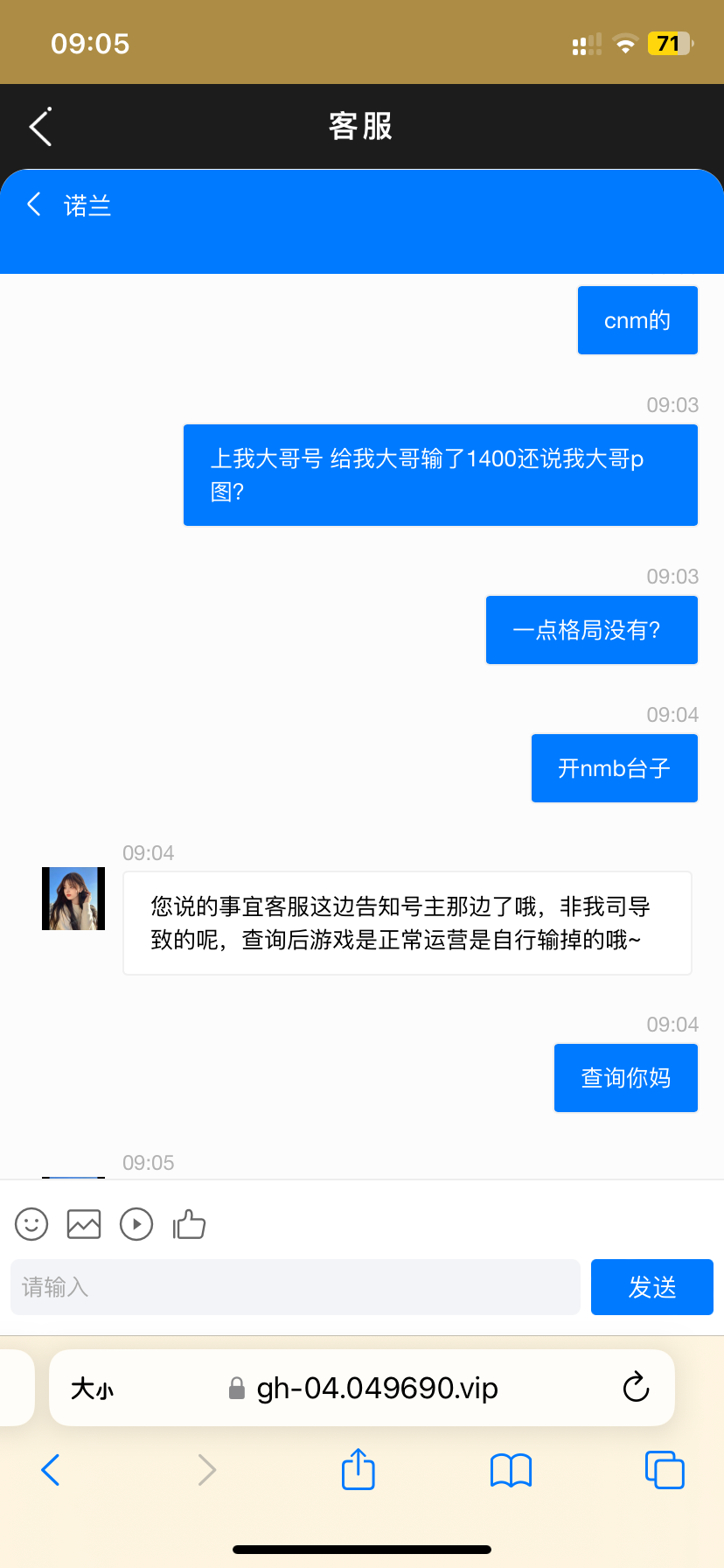
Task: Reload the current web page
Action: [x=636, y=1388]
